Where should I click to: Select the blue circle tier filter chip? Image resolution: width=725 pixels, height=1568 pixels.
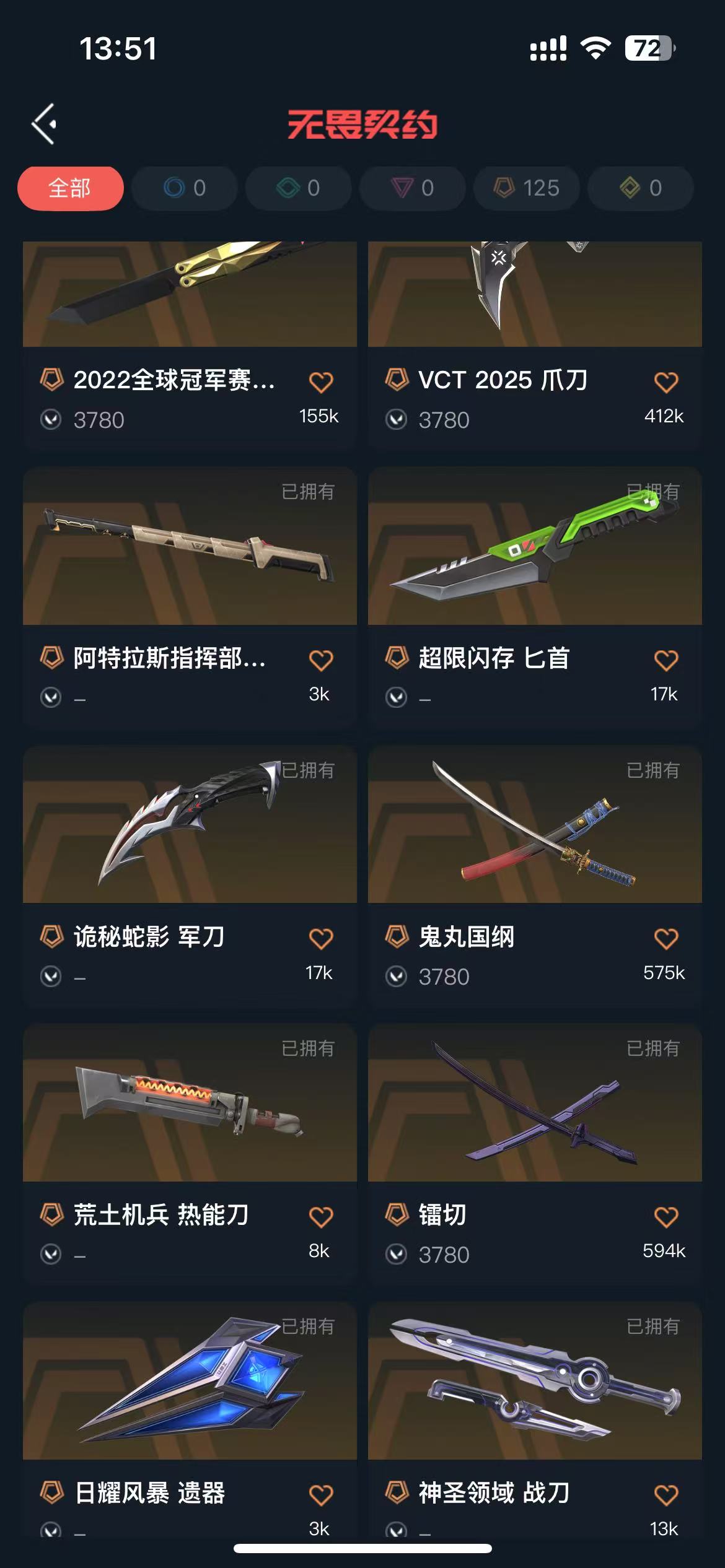[x=185, y=188]
